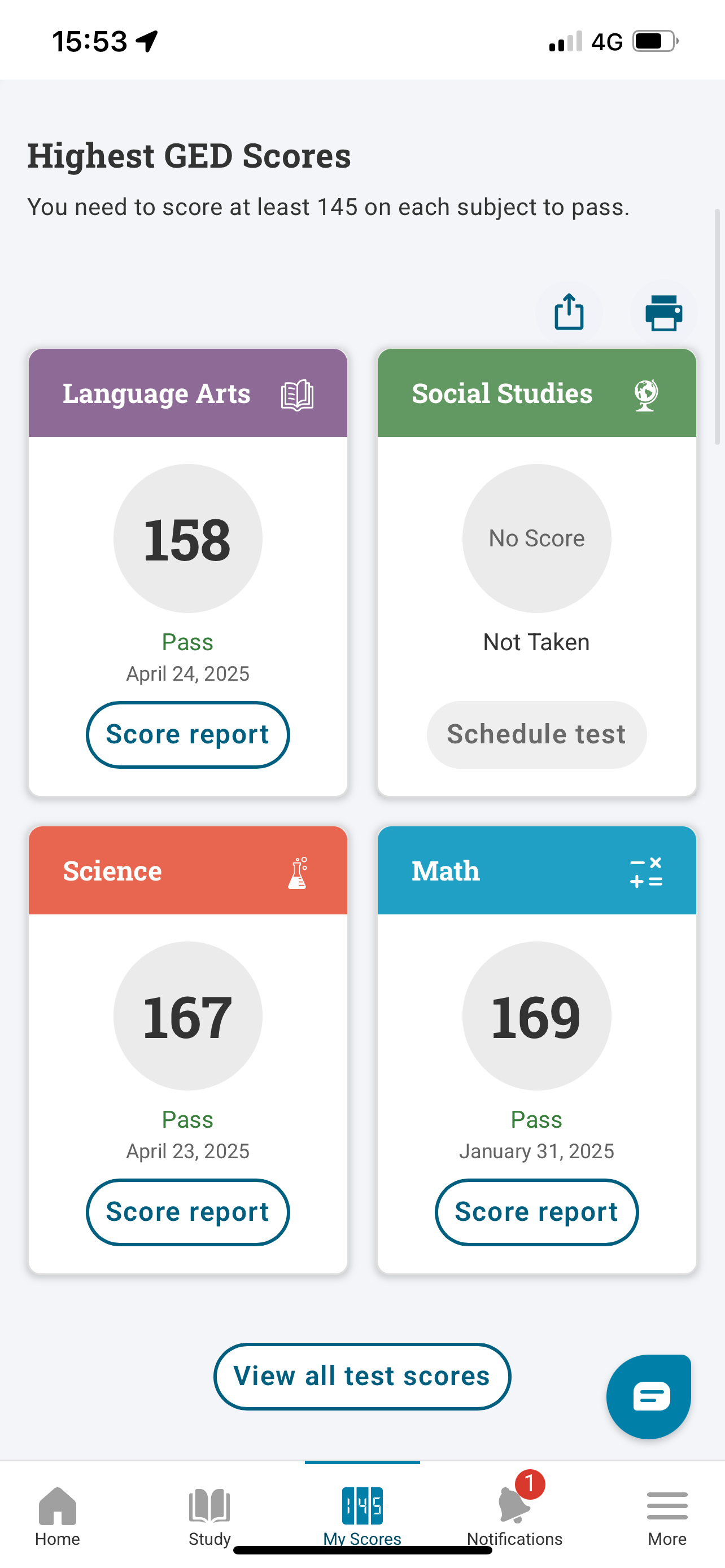Tap View all test scores
Image resolution: width=725 pixels, height=1568 pixels.
click(362, 1376)
